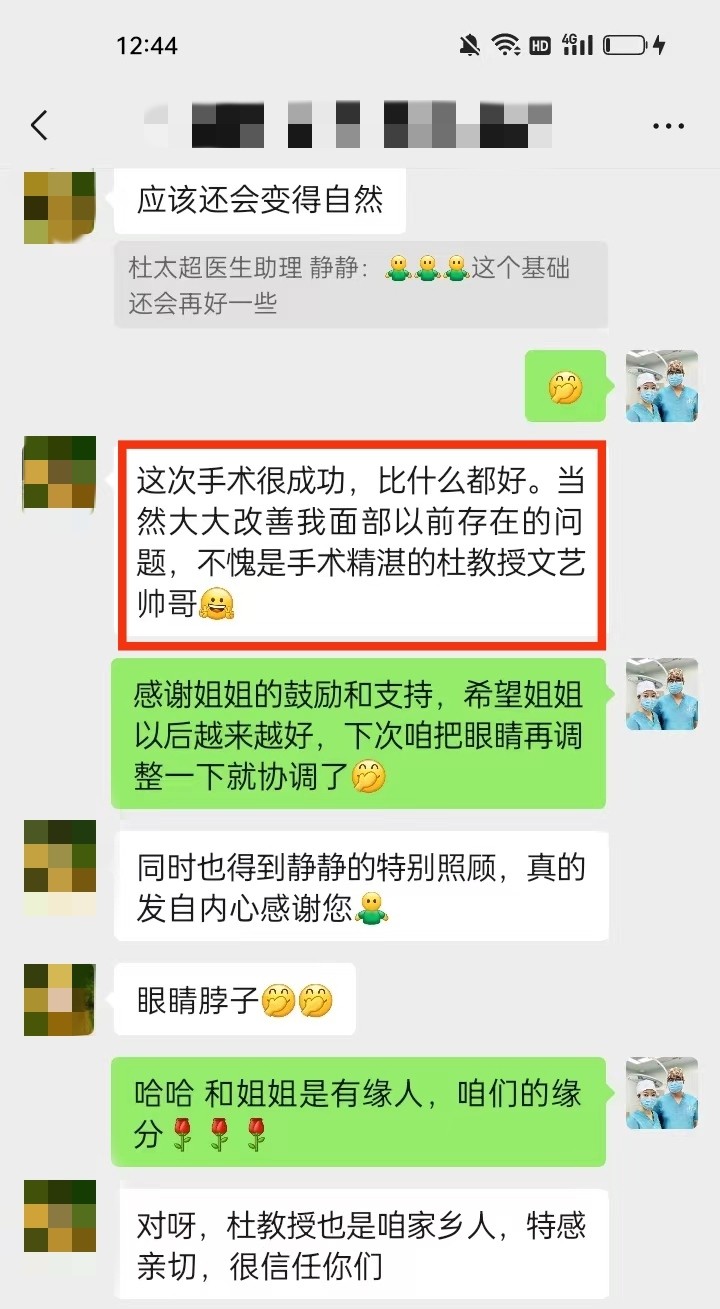Open the avatar beside "哈哈 和姐姐是有缘人" message
Image resolution: width=720 pixels, height=1309 pixels.
pos(661,1092)
